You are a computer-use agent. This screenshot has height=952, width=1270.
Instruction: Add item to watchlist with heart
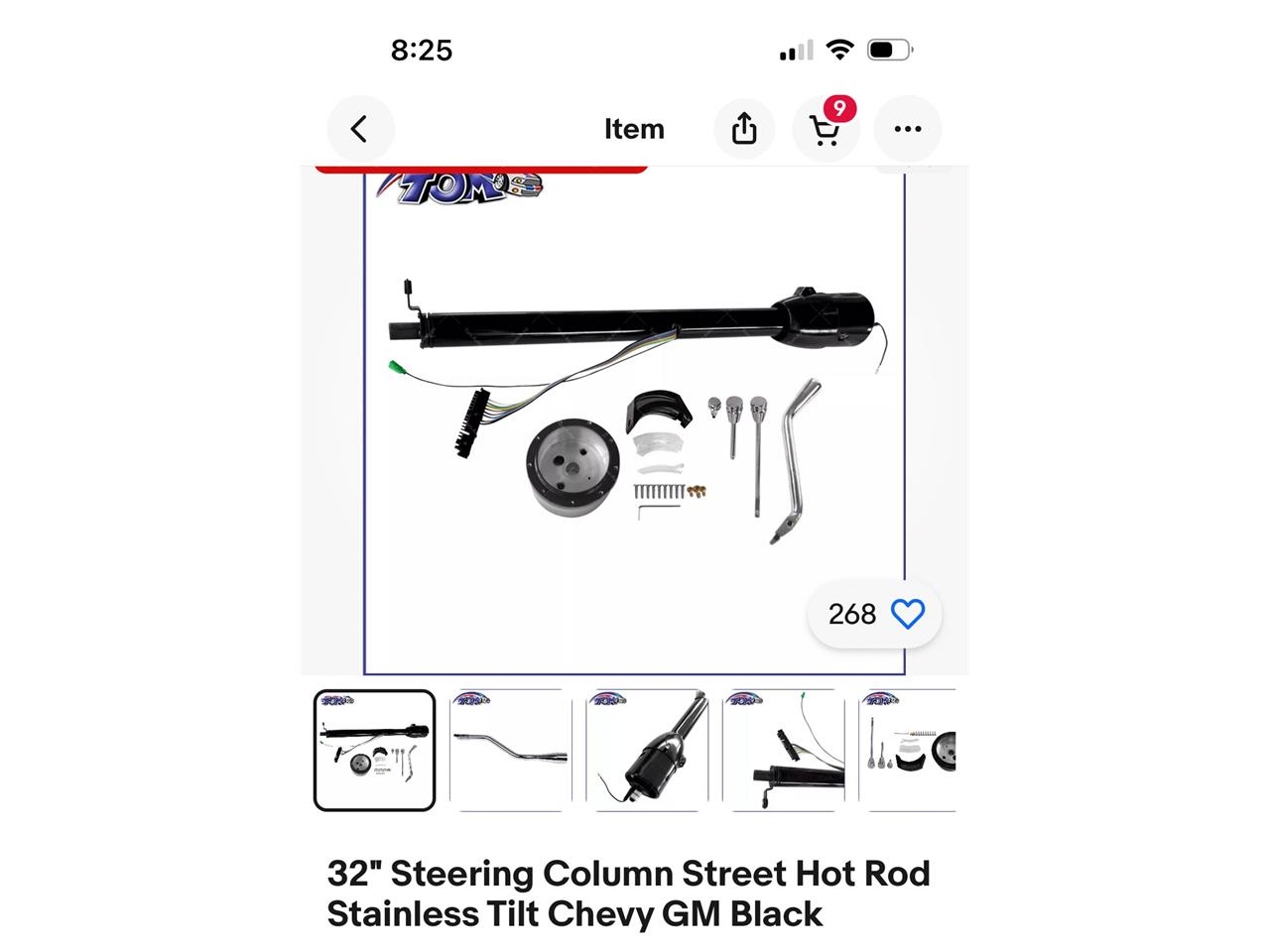tap(907, 614)
